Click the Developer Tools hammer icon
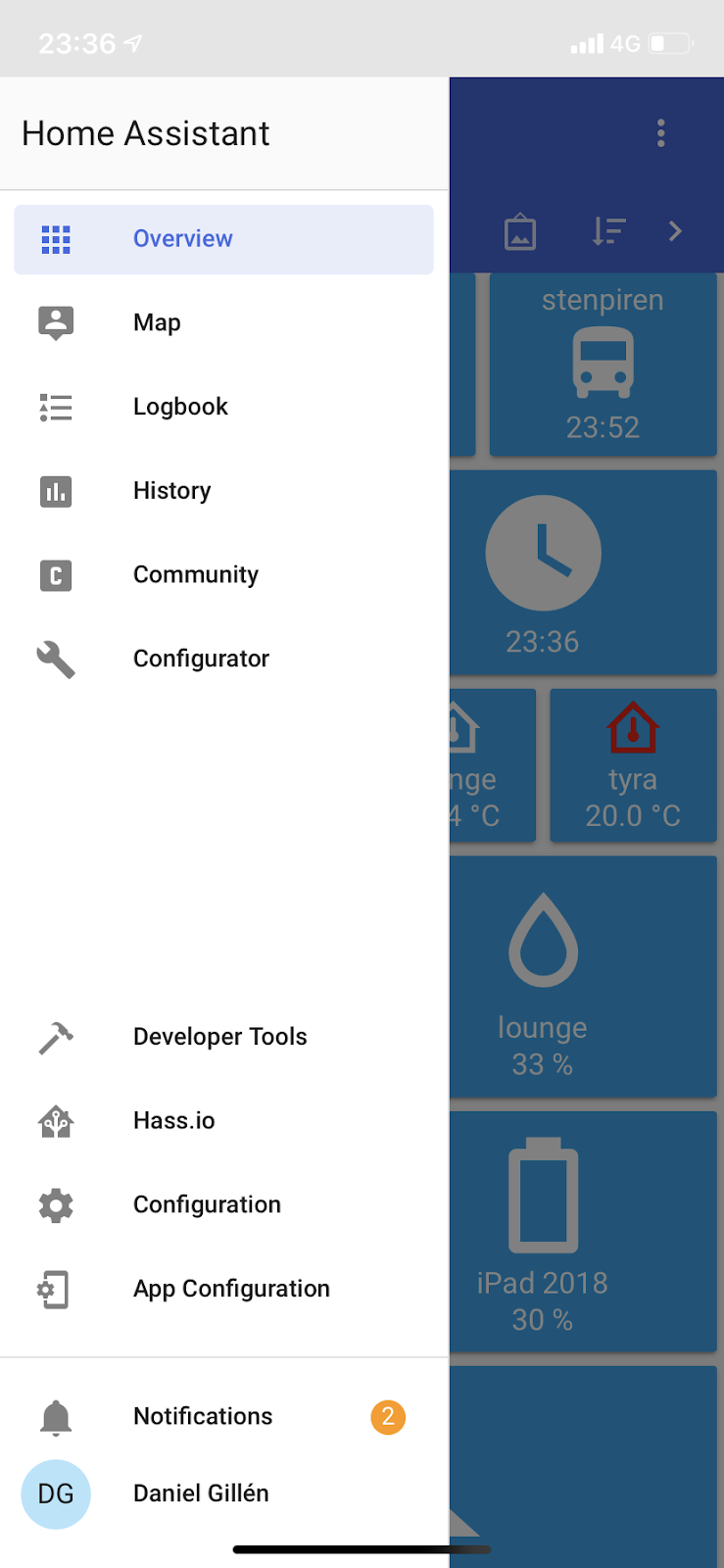724x1568 pixels. click(56, 1036)
